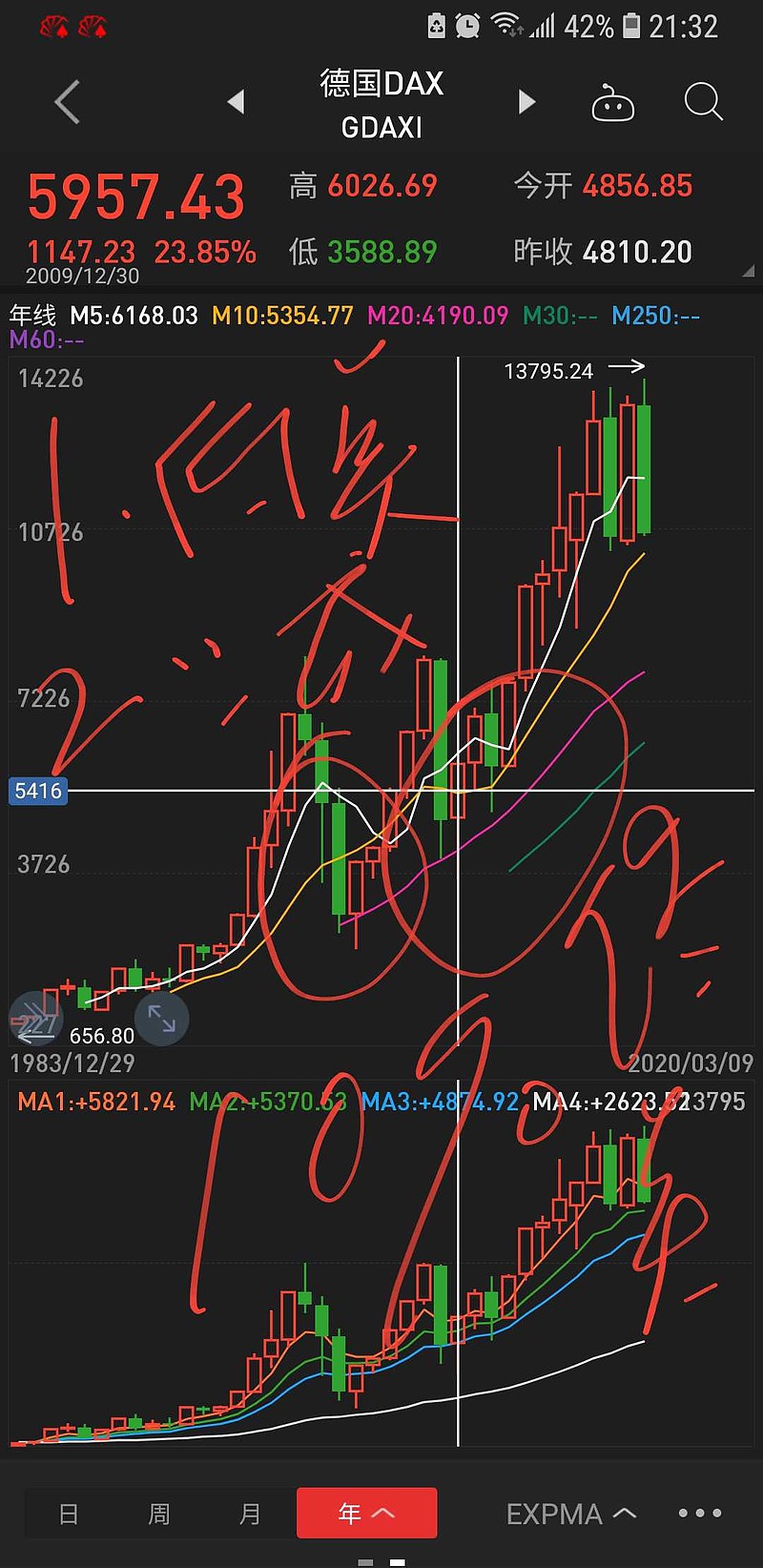This screenshot has width=763, height=1568.
Task: Expand chart to fullscreen with the arrows button
Action: point(162,1019)
